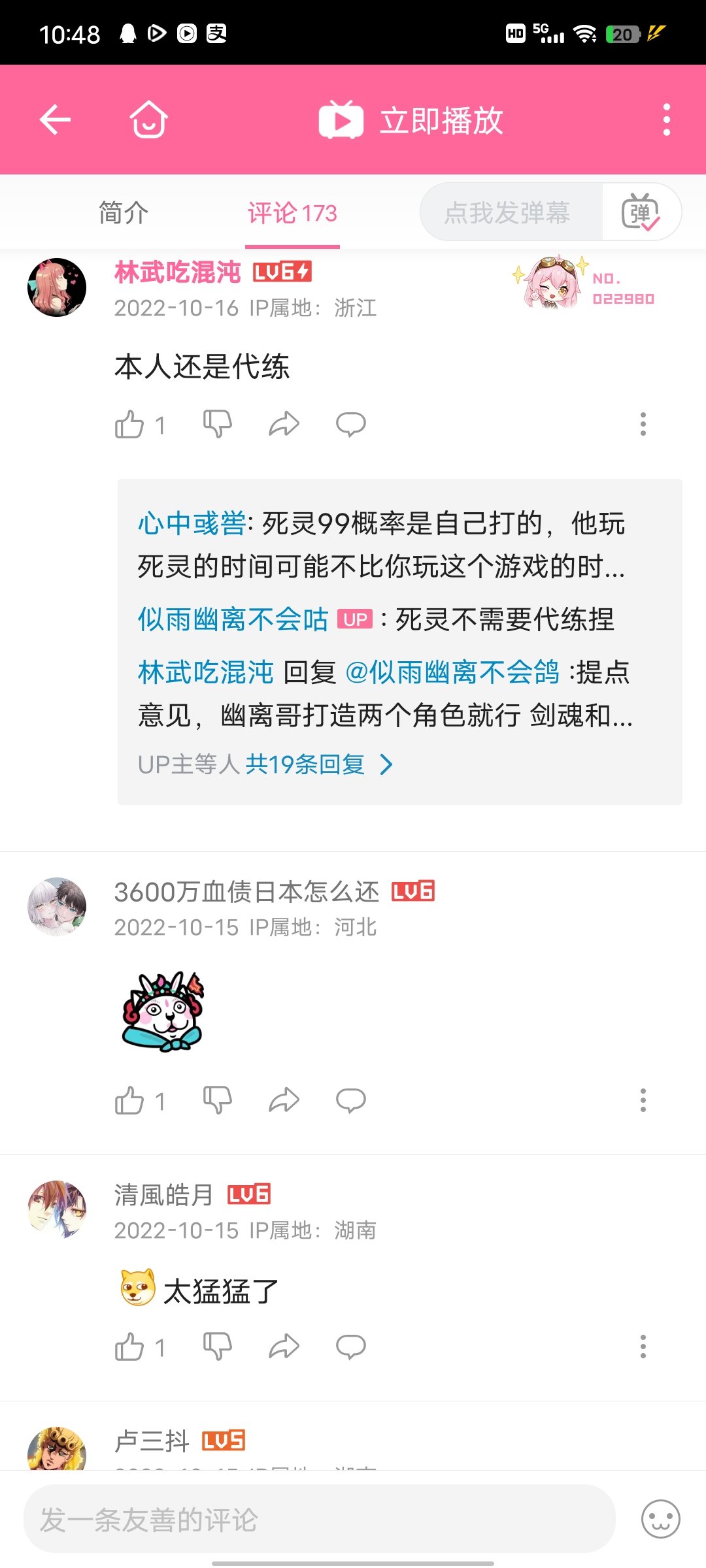The width and height of the screenshot is (706, 1568).
Task: Toggle the danmaku display icon
Action: click(x=641, y=212)
